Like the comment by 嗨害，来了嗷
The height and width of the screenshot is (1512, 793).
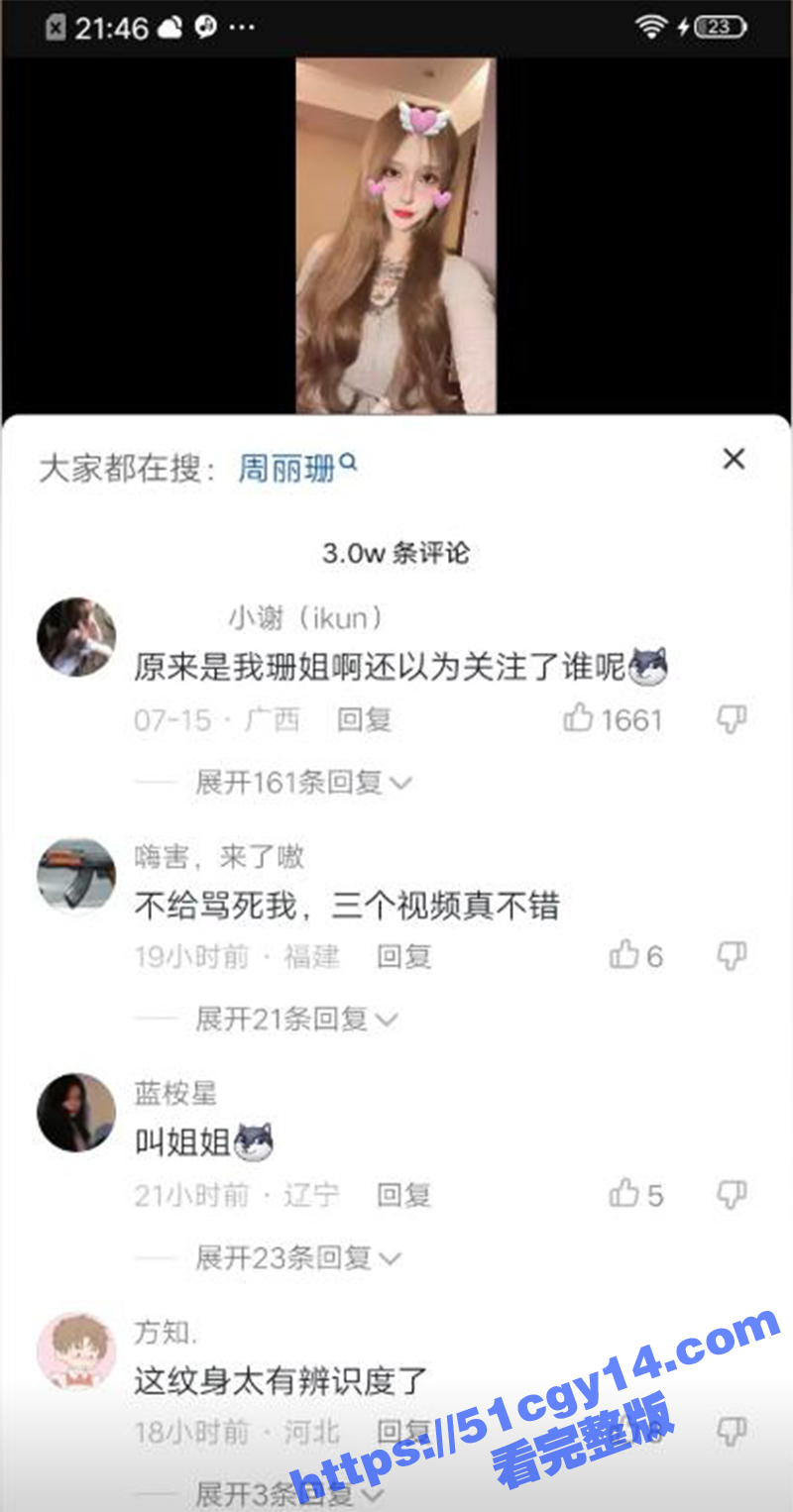pos(624,955)
